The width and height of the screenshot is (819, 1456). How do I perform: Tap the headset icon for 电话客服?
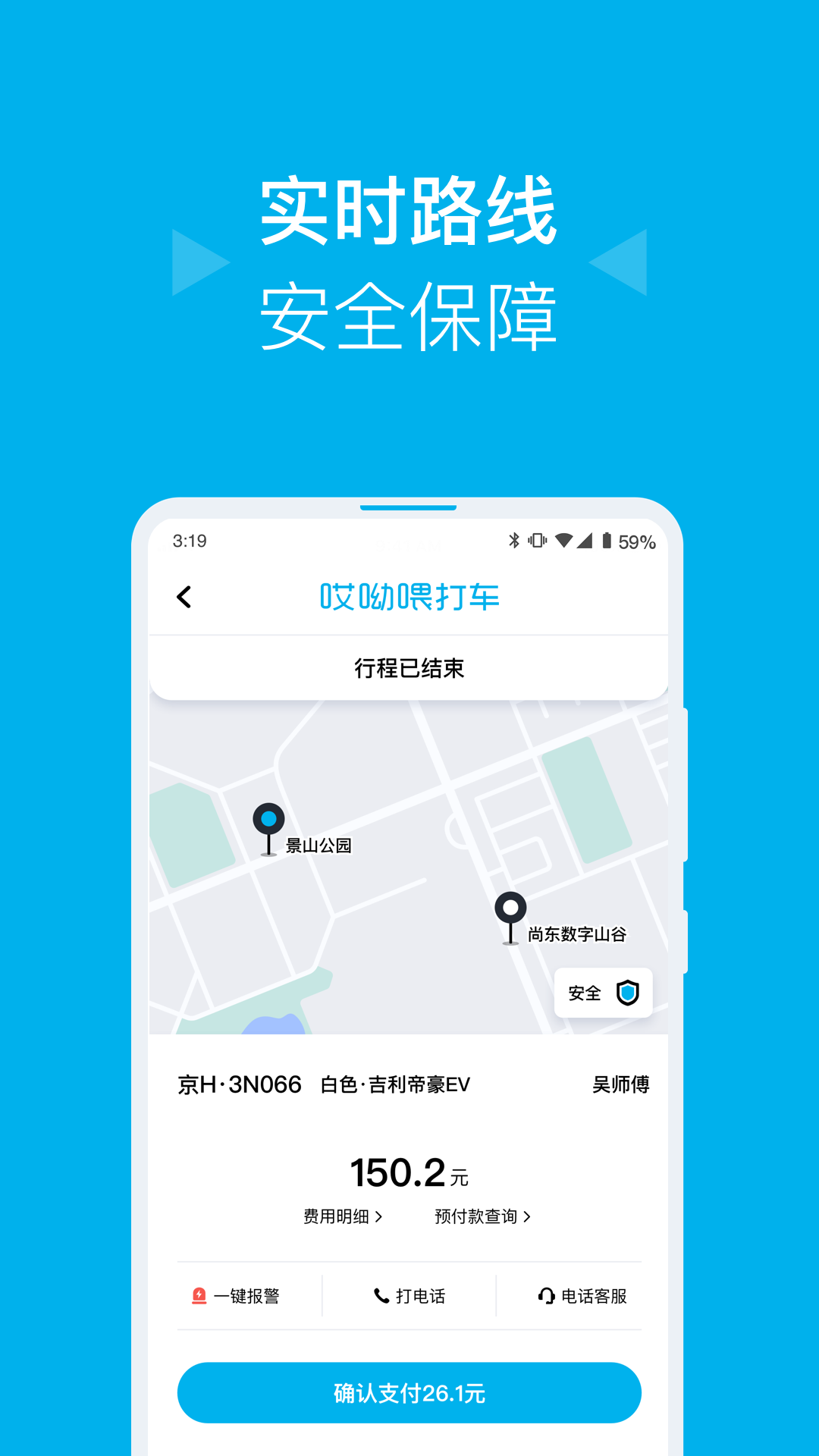[547, 1296]
